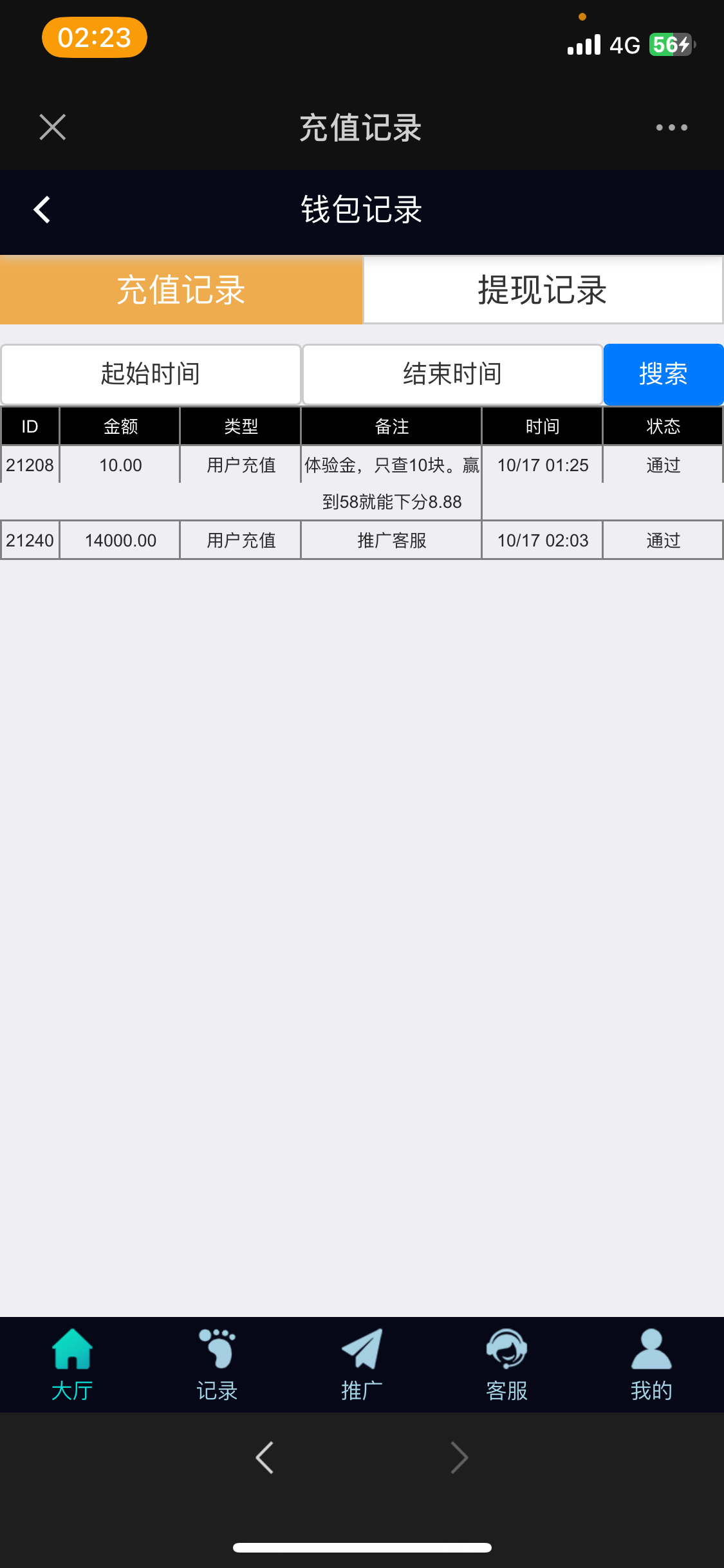Open the 我的 profile tab
The image size is (724, 1568).
pyautogui.click(x=651, y=1364)
